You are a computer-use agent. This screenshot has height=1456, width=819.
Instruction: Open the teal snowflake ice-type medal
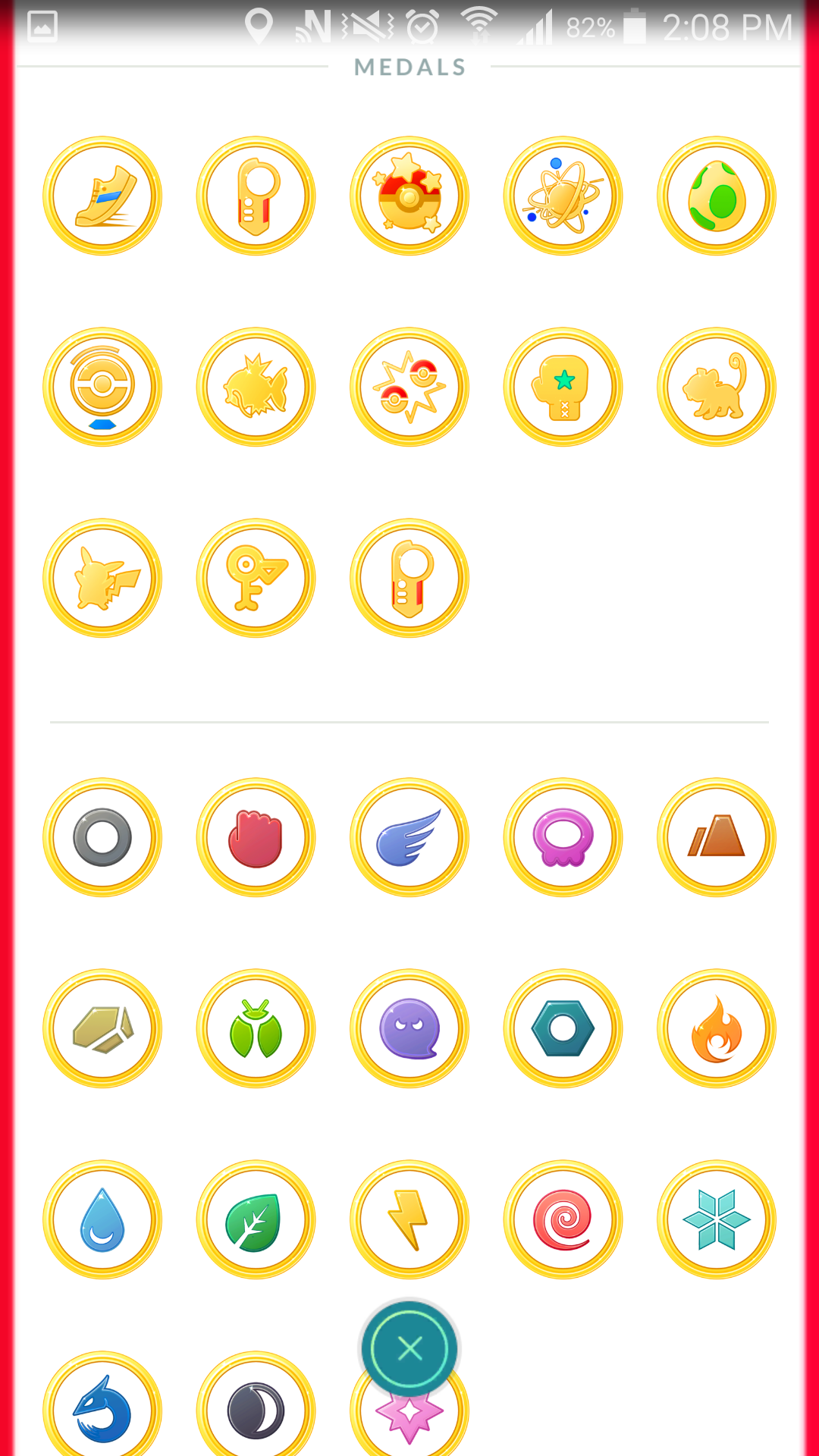click(x=717, y=1219)
